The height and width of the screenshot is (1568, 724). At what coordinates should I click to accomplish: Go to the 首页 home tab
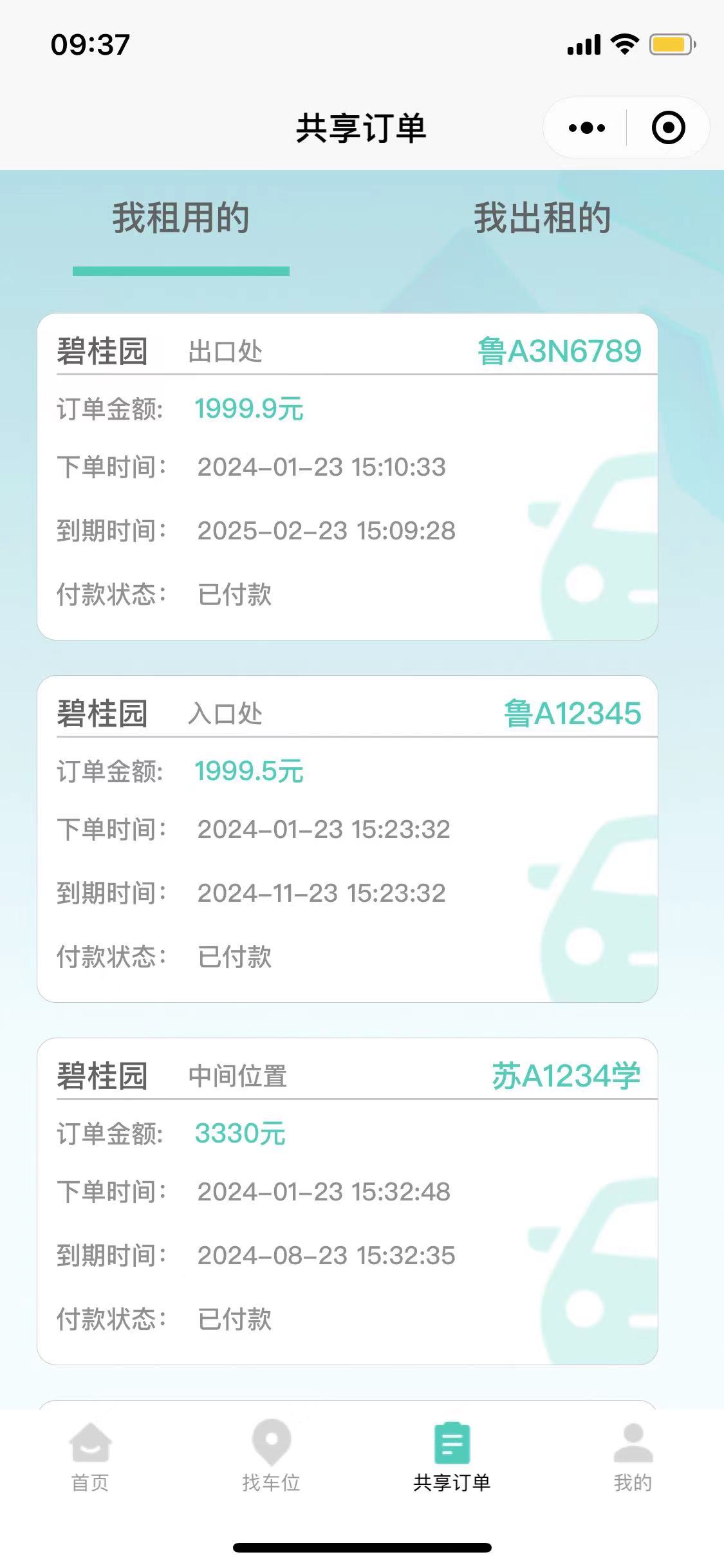[90, 1457]
